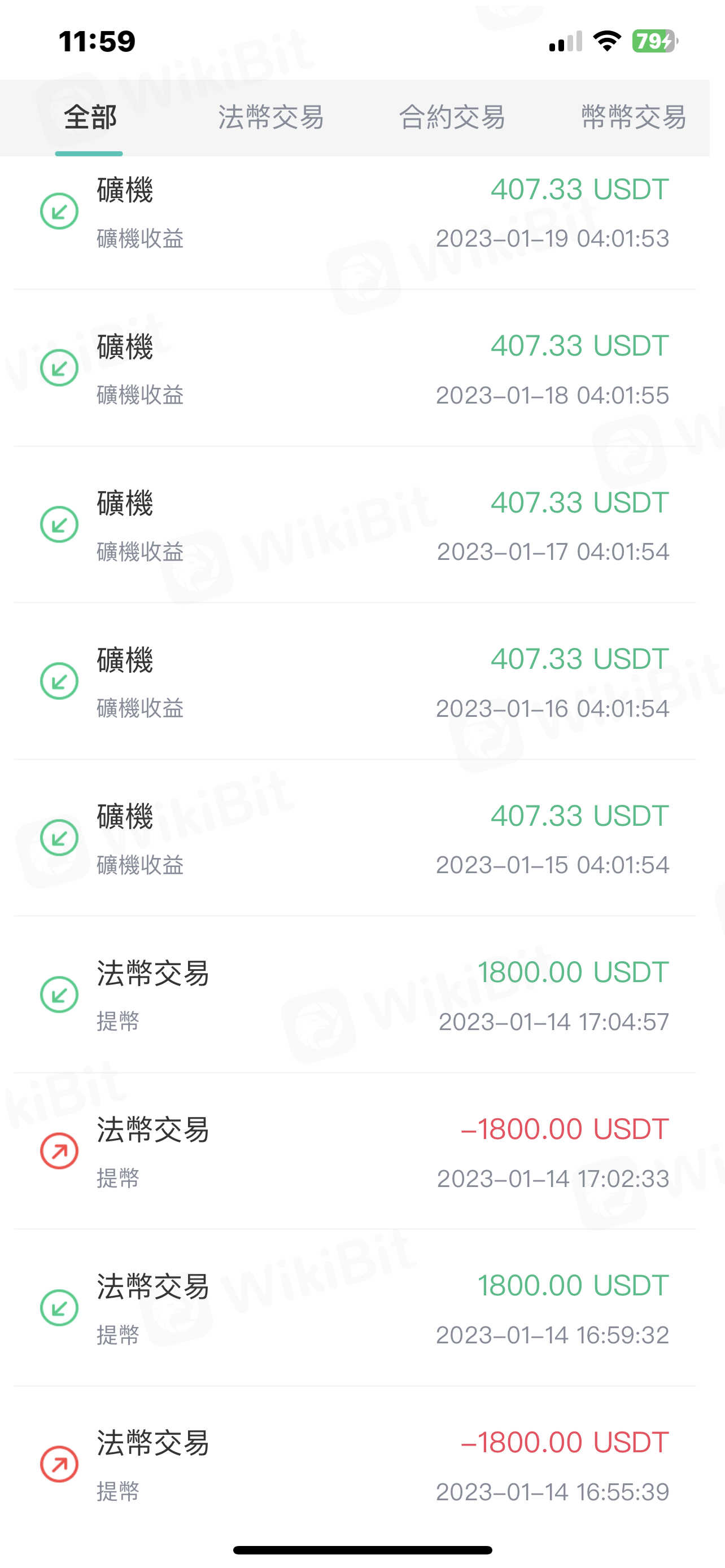Switch to the 合約交易 tab
The height and width of the screenshot is (1568, 725).
tap(452, 117)
